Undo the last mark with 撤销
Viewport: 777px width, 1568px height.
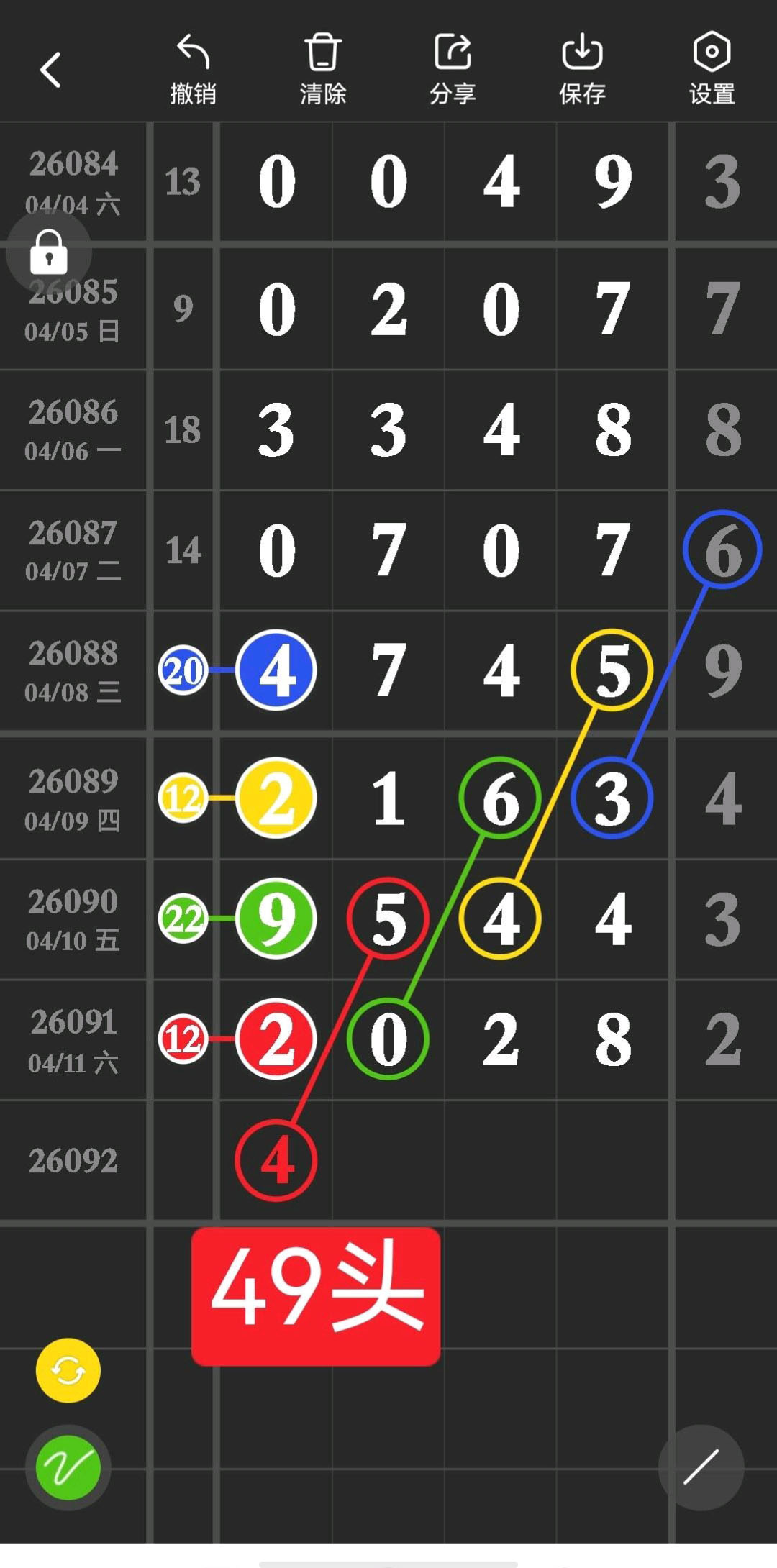pos(193,70)
